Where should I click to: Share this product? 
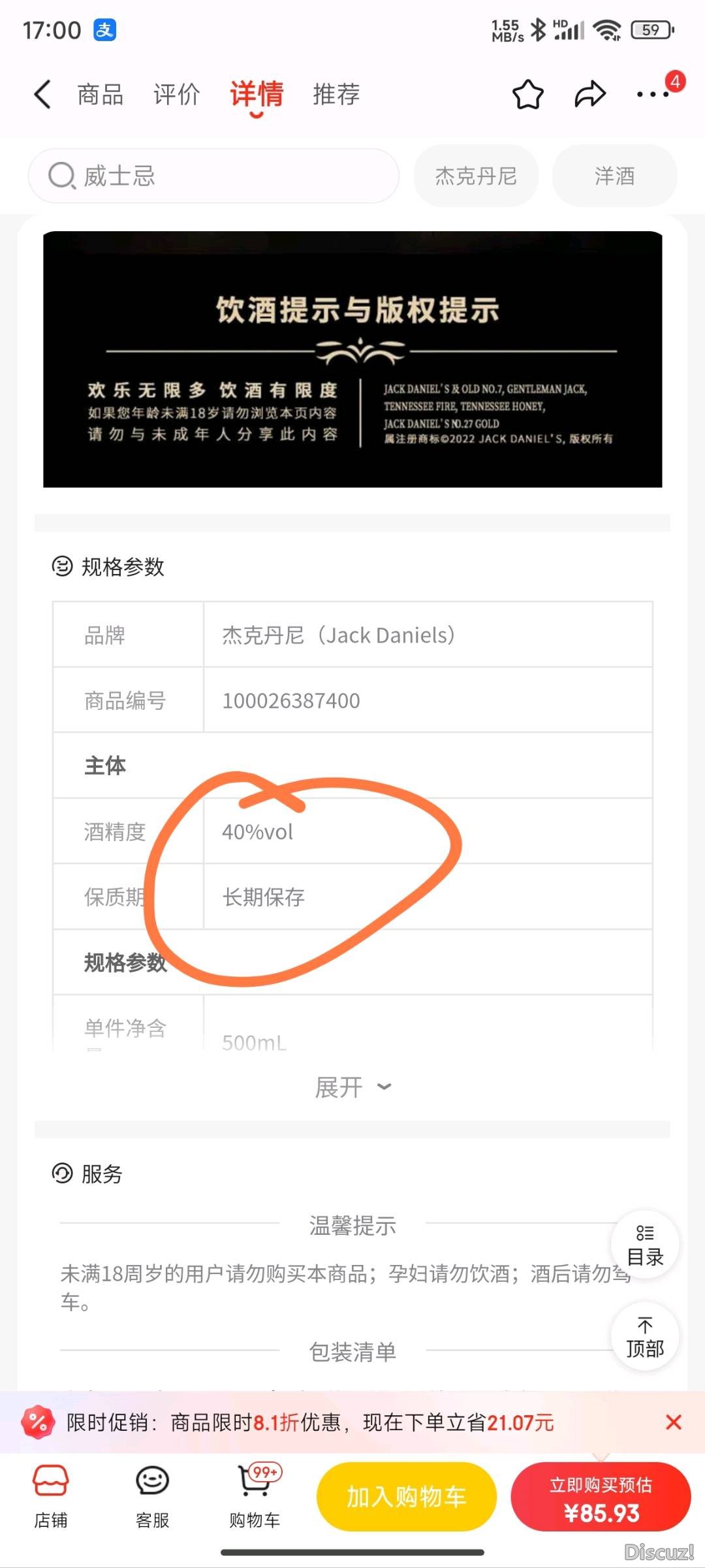(x=589, y=95)
